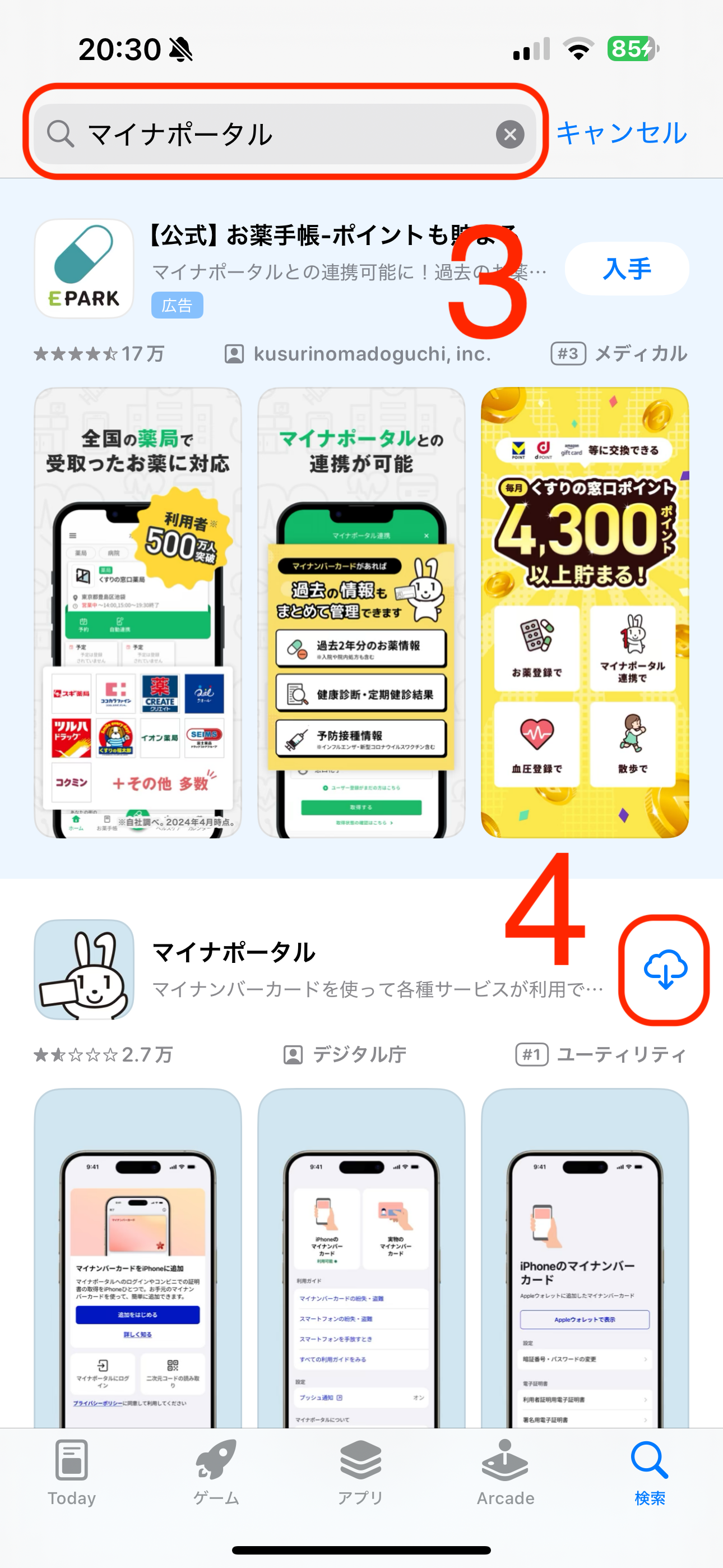View the マイナポータルとの連携が可能 screenshot
This screenshot has height=1568, width=723.
click(361, 612)
